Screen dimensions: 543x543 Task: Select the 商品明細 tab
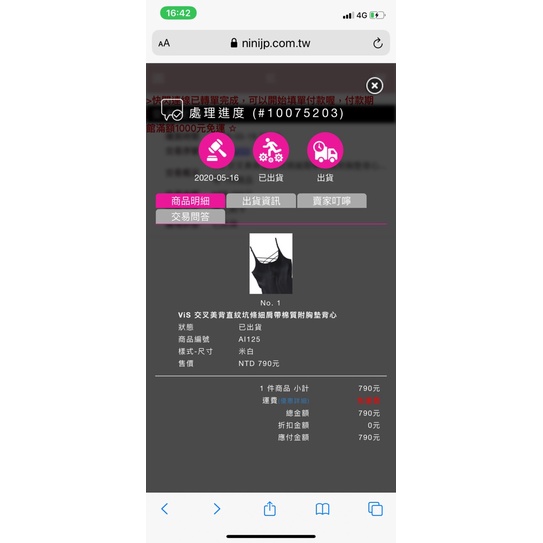click(190, 201)
